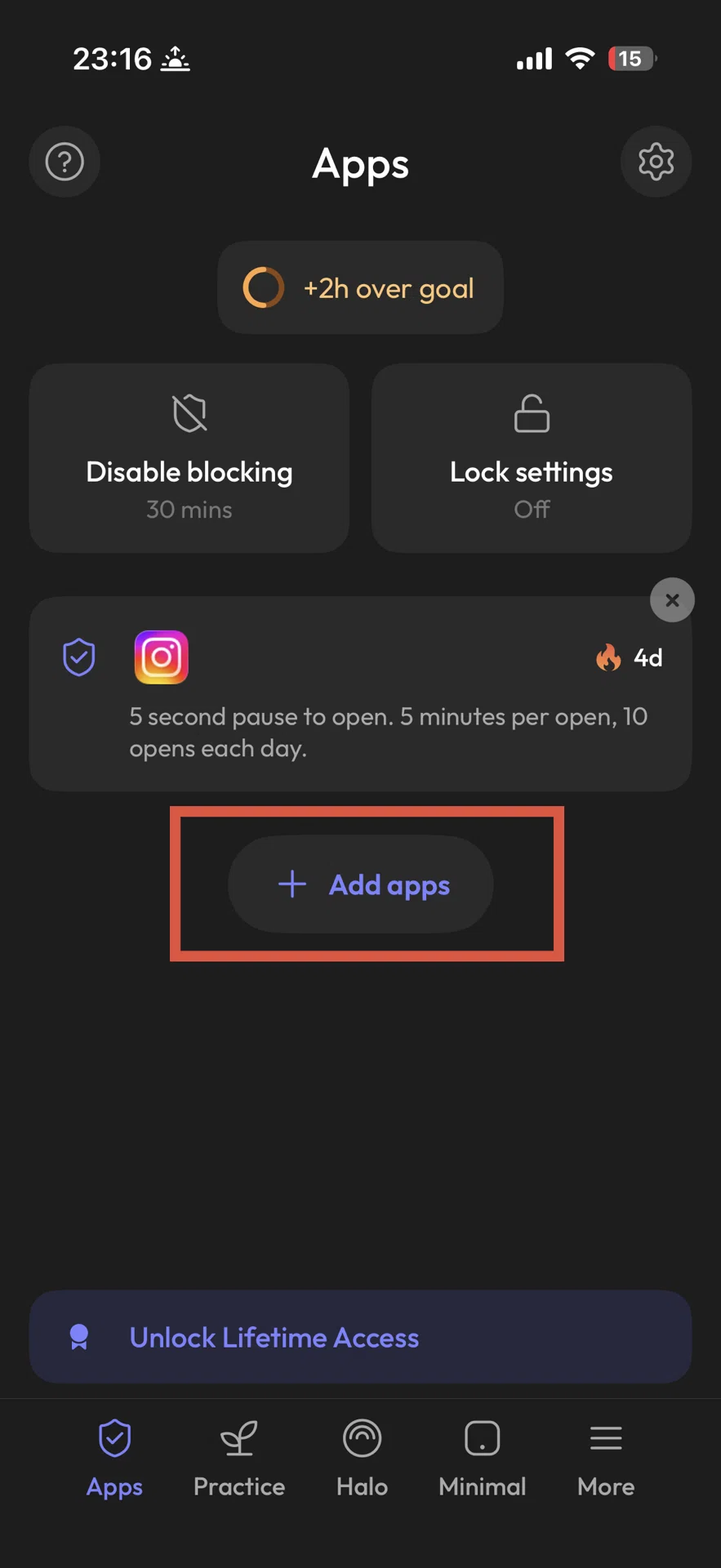Open the Lock settings card
This screenshot has width=721, height=1568.
click(x=532, y=458)
